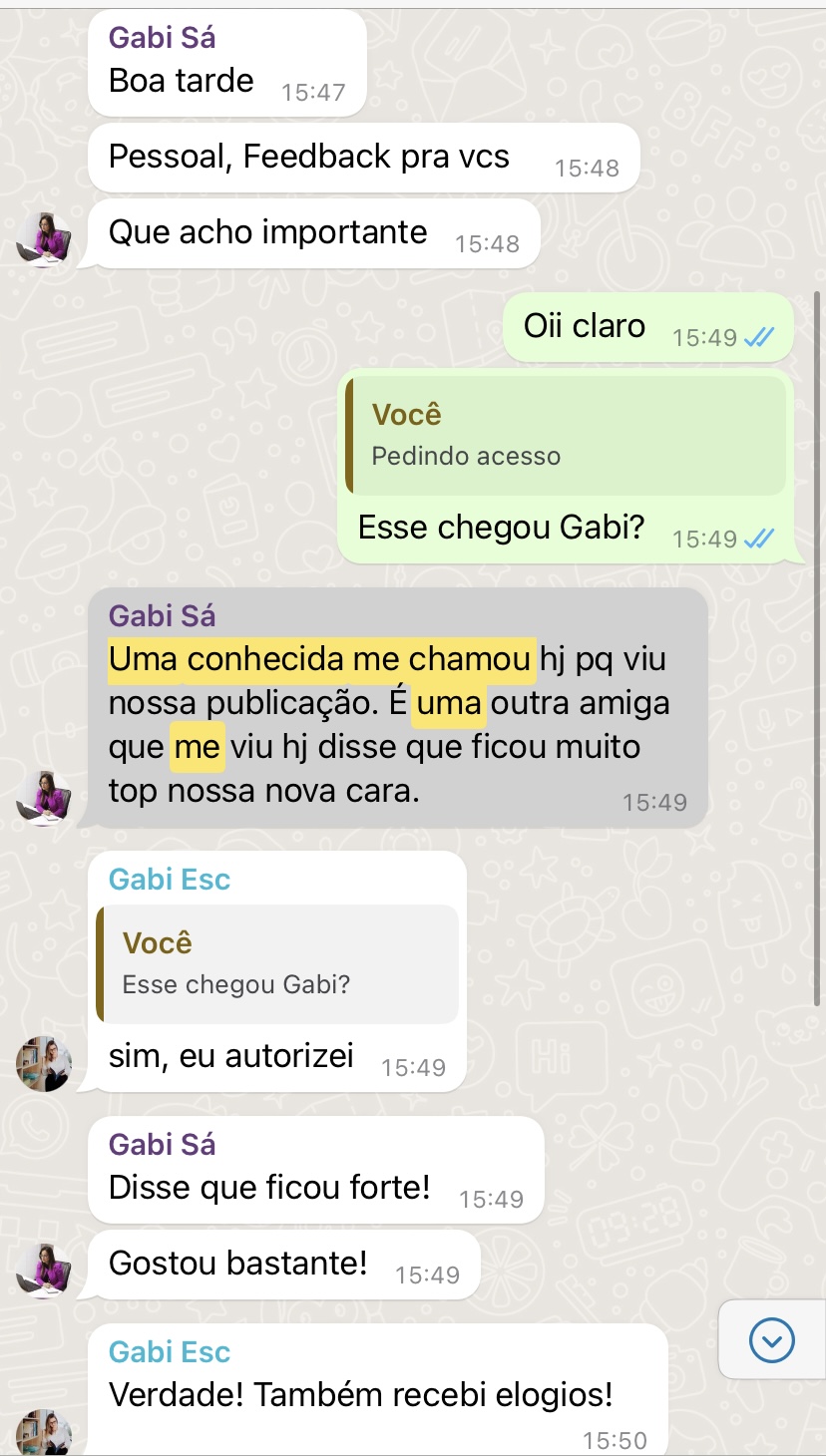
Task: Tap sender name Gabi Sá above "Boa tarde"
Action: point(162,38)
